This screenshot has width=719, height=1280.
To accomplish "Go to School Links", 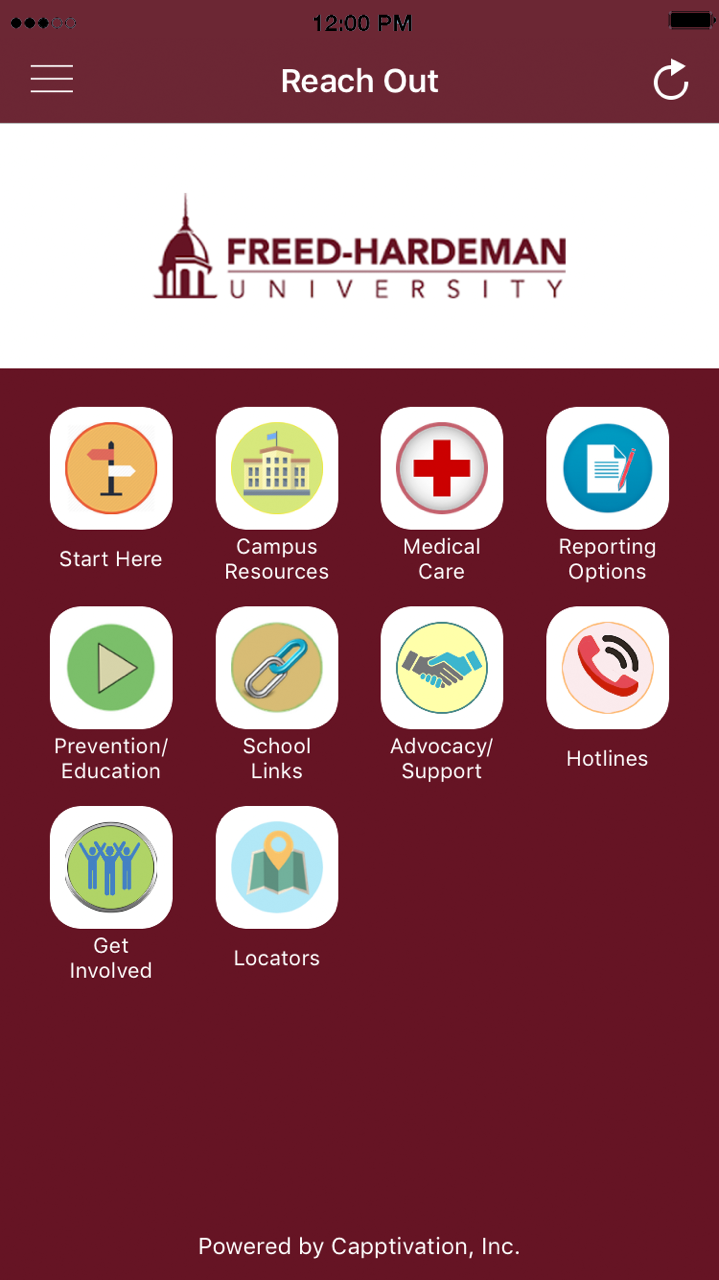I will click(x=277, y=667).
